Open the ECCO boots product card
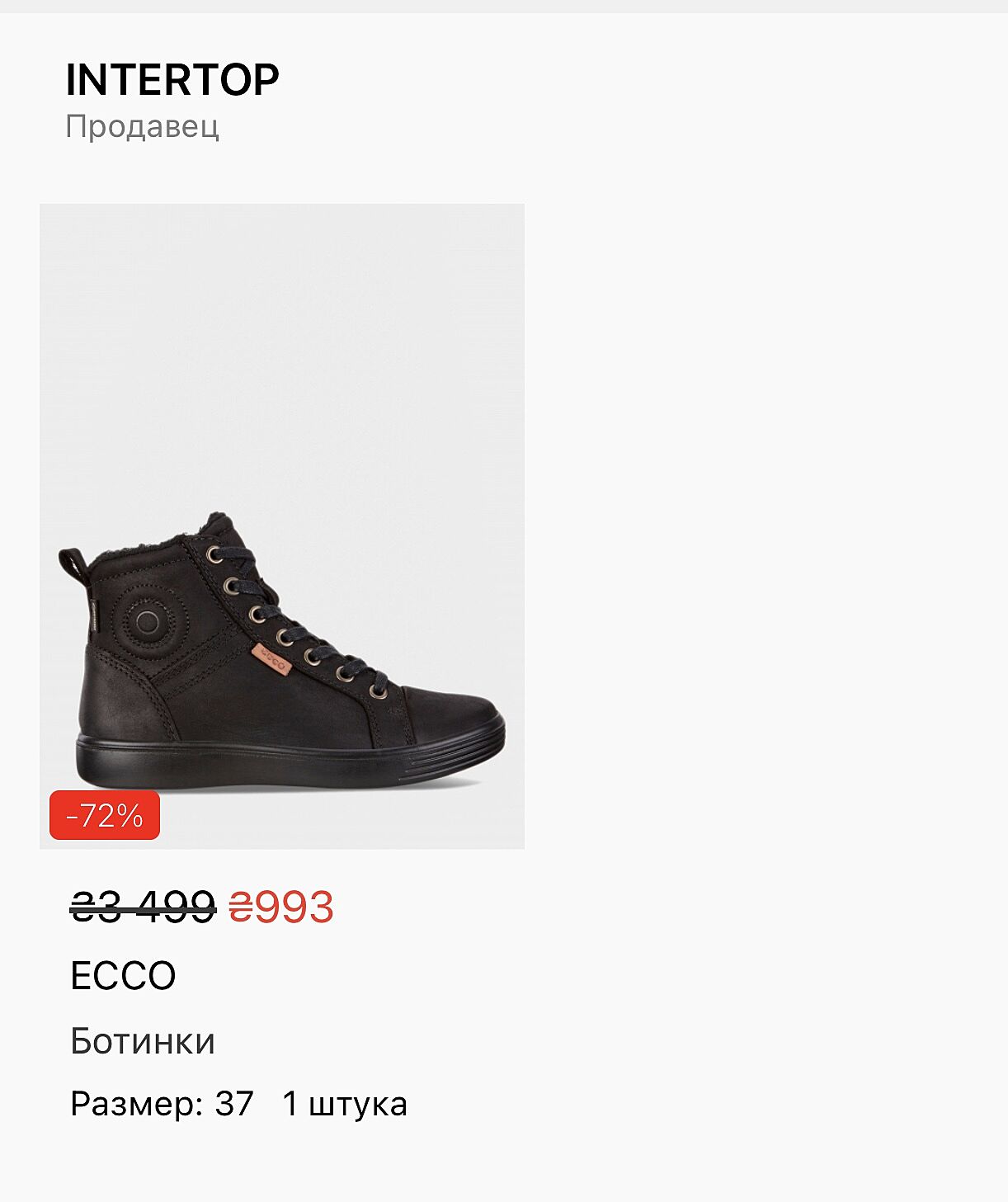Viewport: 1008px width, 1202px height. tap(282, 526)
